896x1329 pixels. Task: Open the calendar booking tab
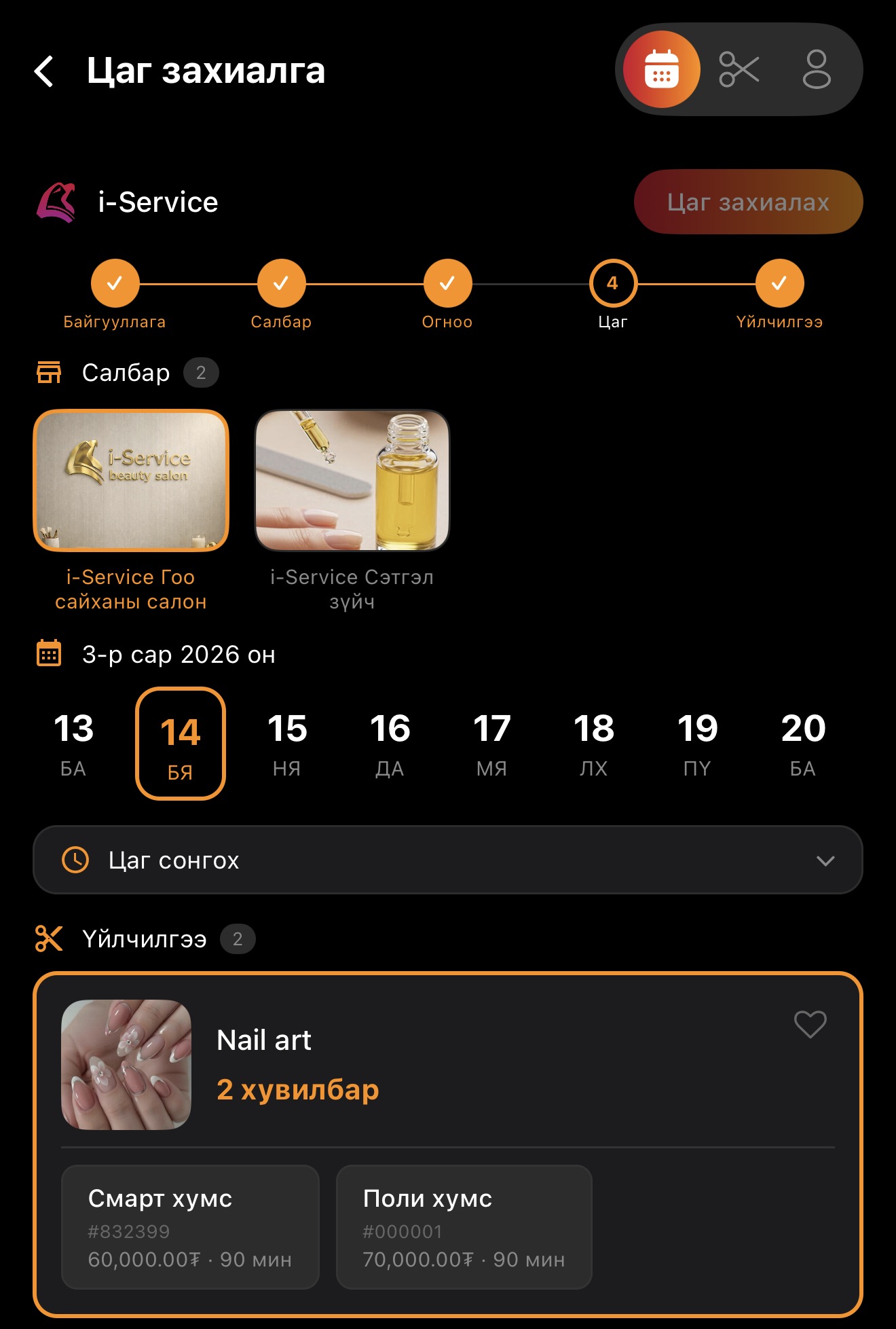coord(661,69)
